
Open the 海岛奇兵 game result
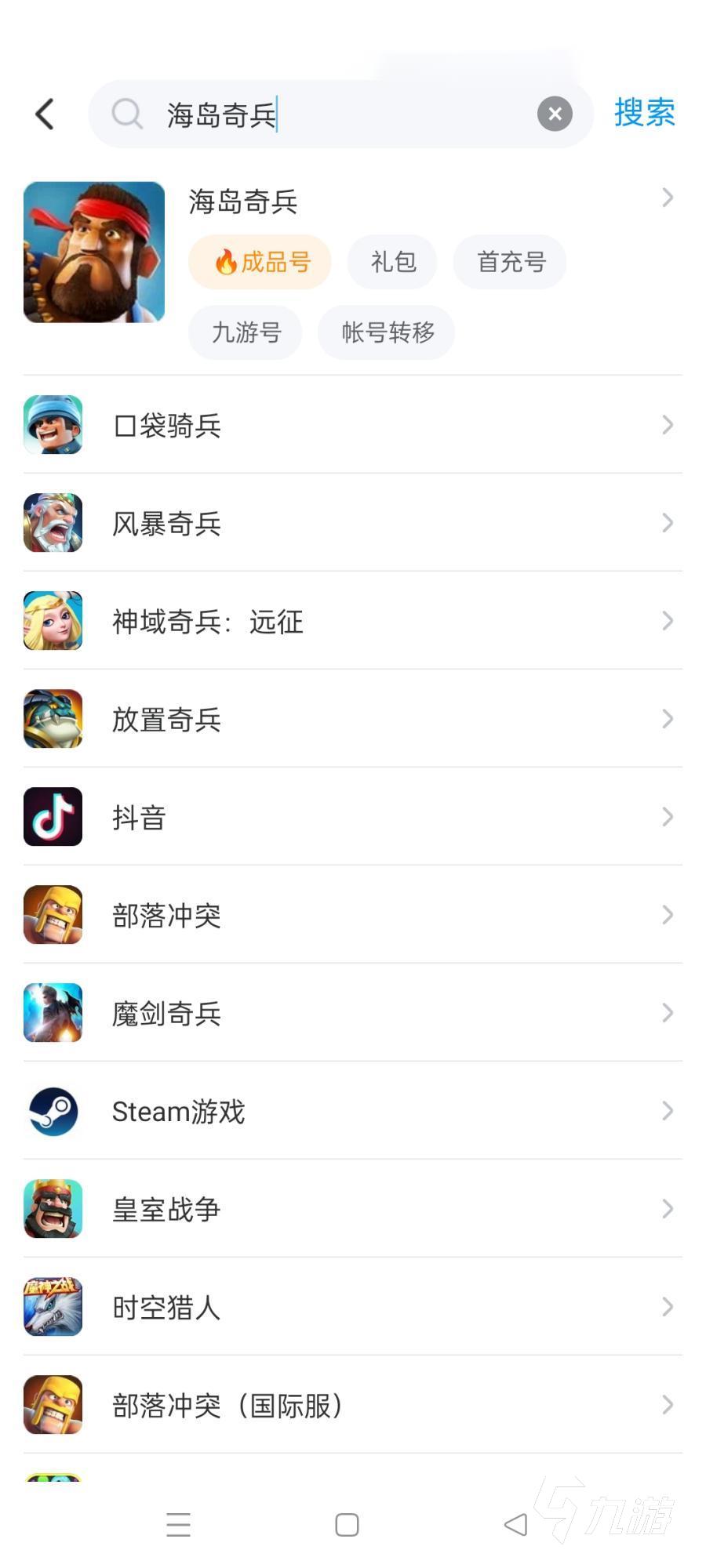coord(243,201)
